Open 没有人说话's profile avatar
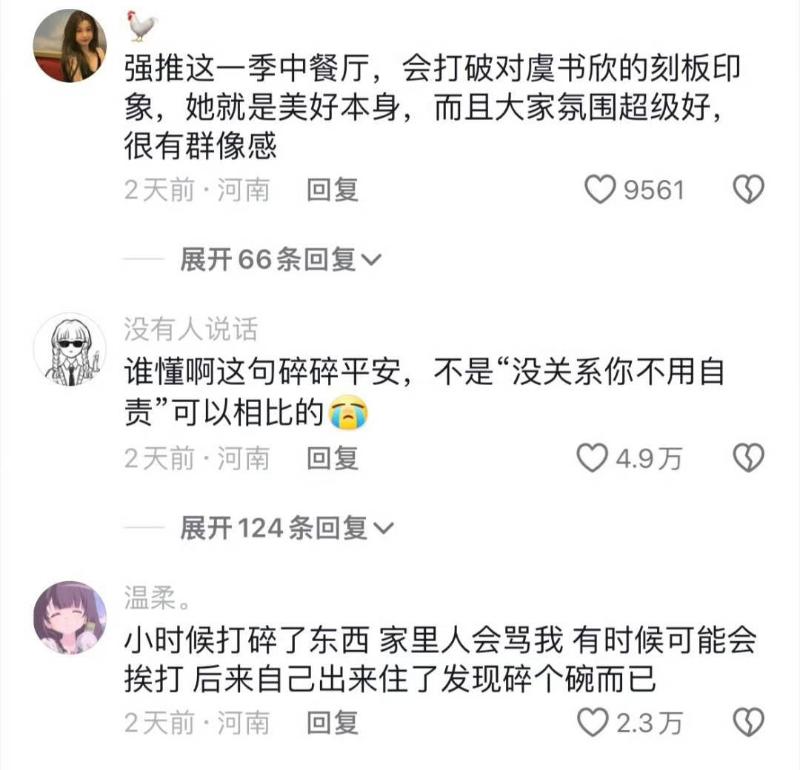The width and height of the screenshot is (800, 770). (x=70, y=350)
